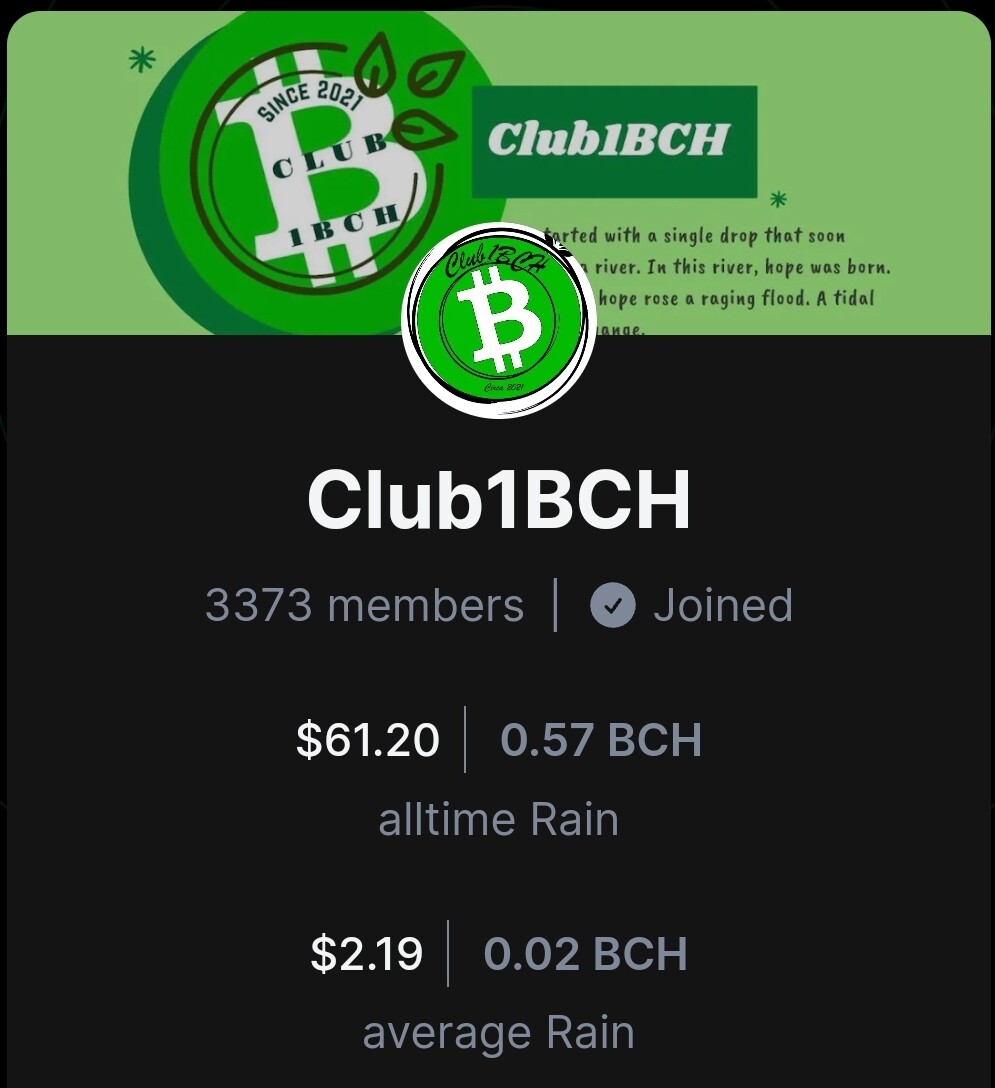Click the 0.02 BCH average value

pyautogui.click(x=587, y=953)
